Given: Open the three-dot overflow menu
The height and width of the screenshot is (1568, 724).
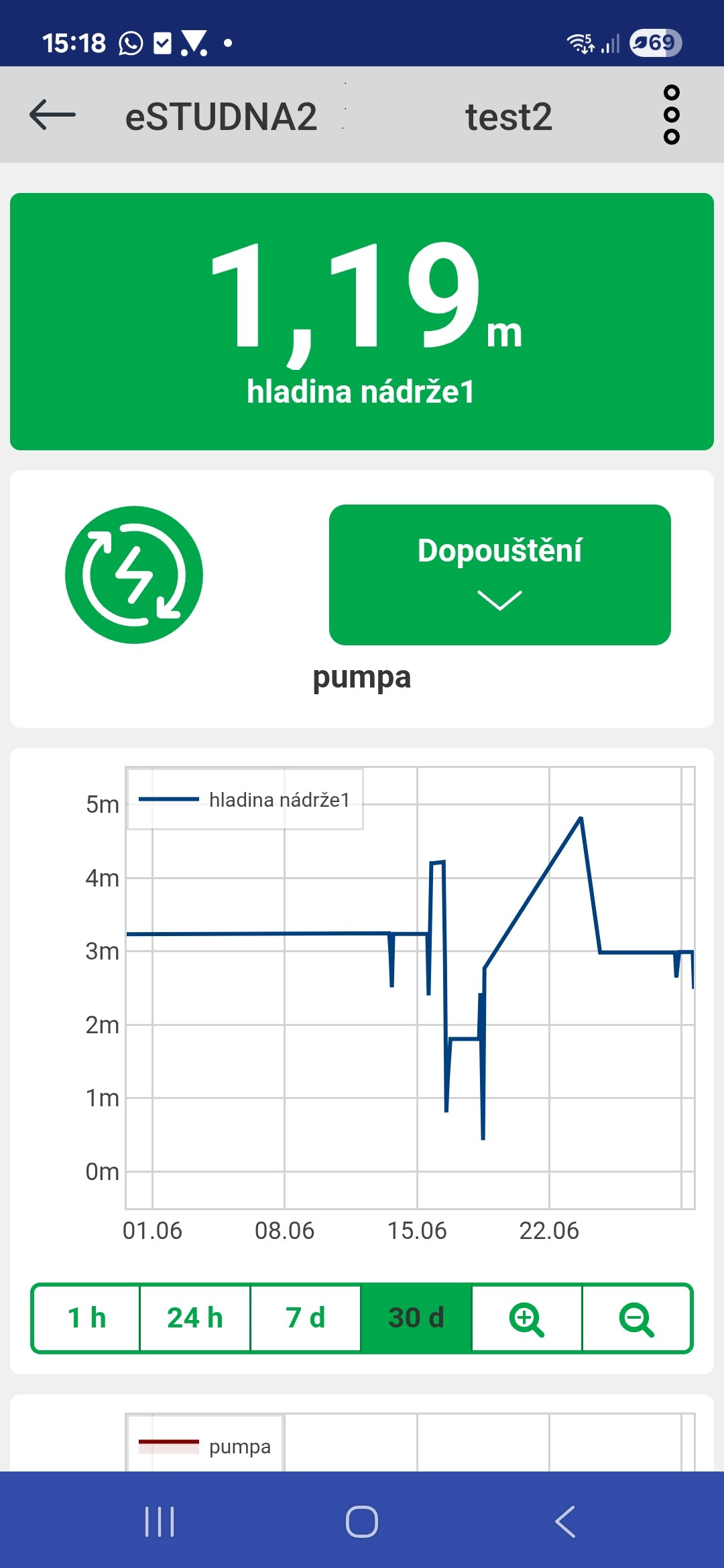Looking at the screenshot, I should [671, 115].
